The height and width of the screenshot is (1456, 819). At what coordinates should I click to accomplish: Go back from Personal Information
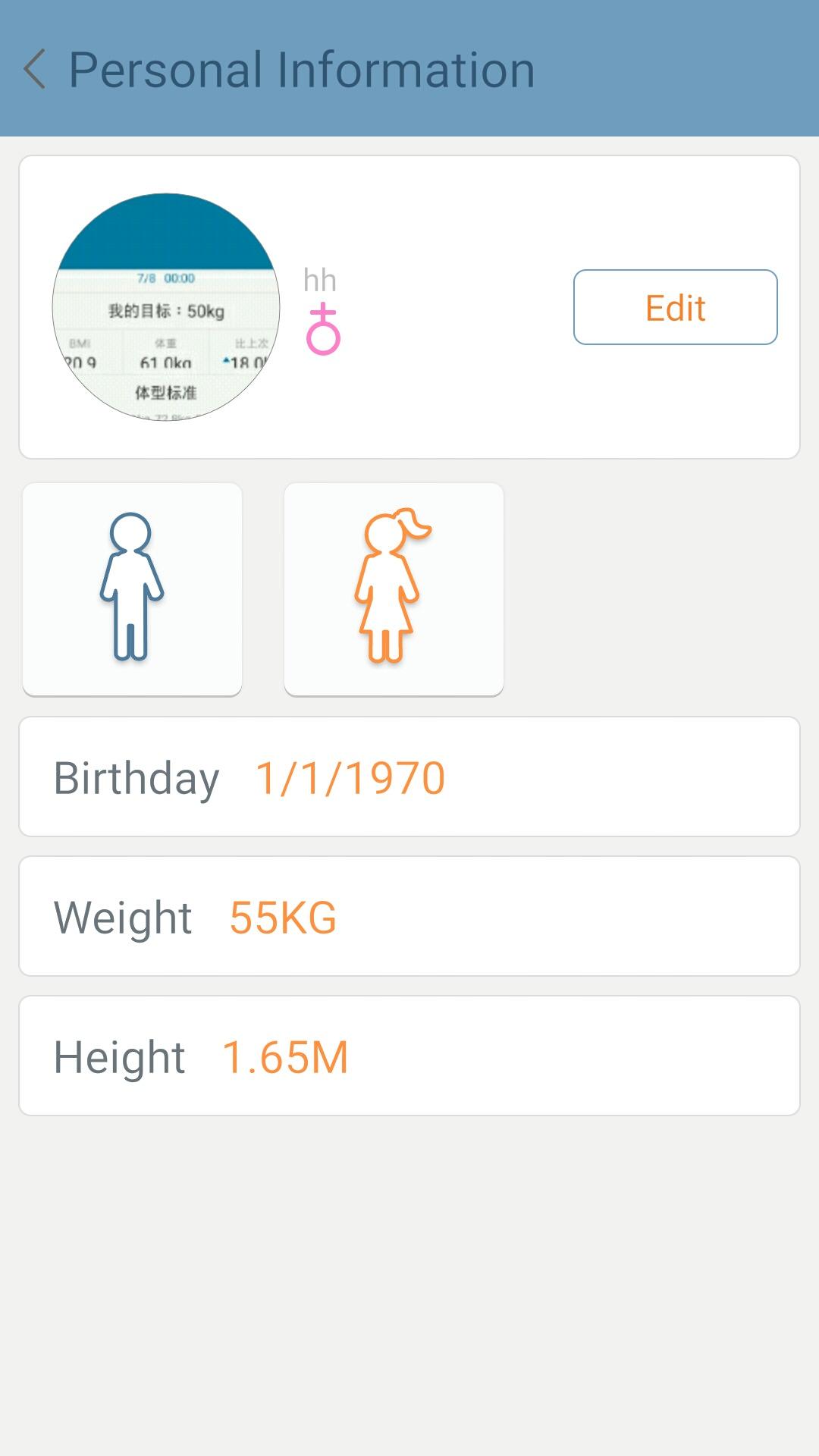(35, 69)
